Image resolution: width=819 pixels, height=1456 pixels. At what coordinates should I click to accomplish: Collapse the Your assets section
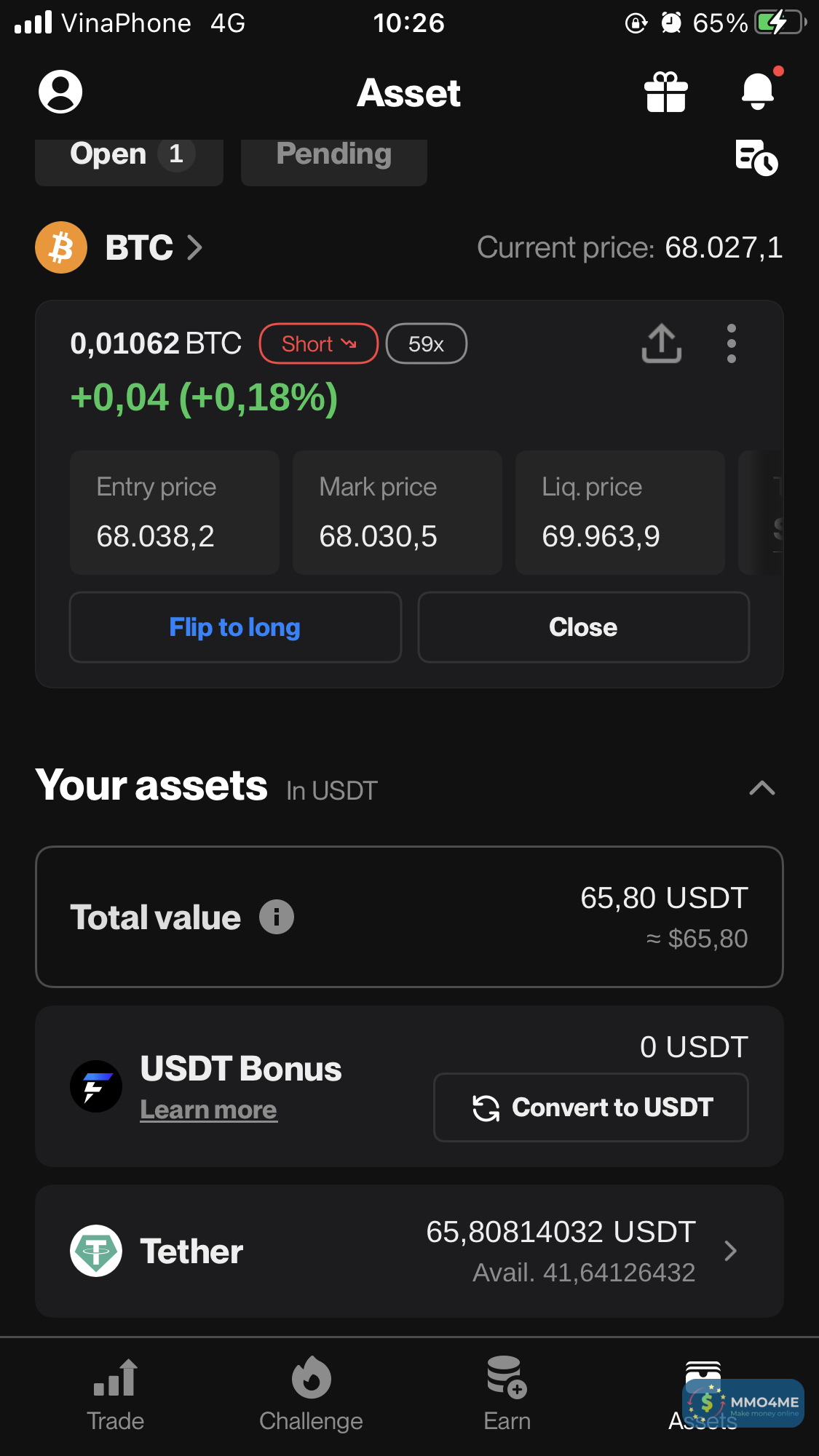tap(761, 788)
